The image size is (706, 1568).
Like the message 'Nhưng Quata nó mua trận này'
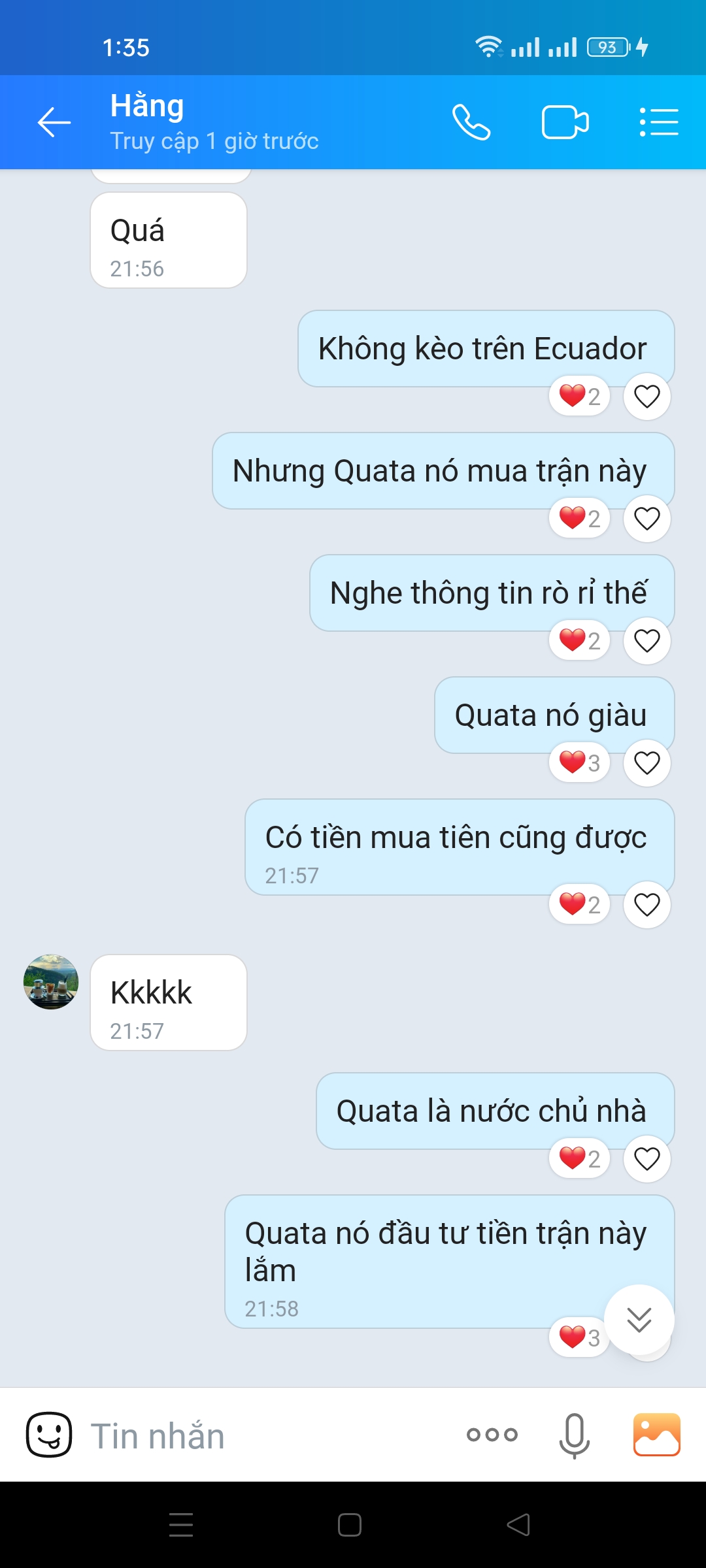[x=647, y=519]
